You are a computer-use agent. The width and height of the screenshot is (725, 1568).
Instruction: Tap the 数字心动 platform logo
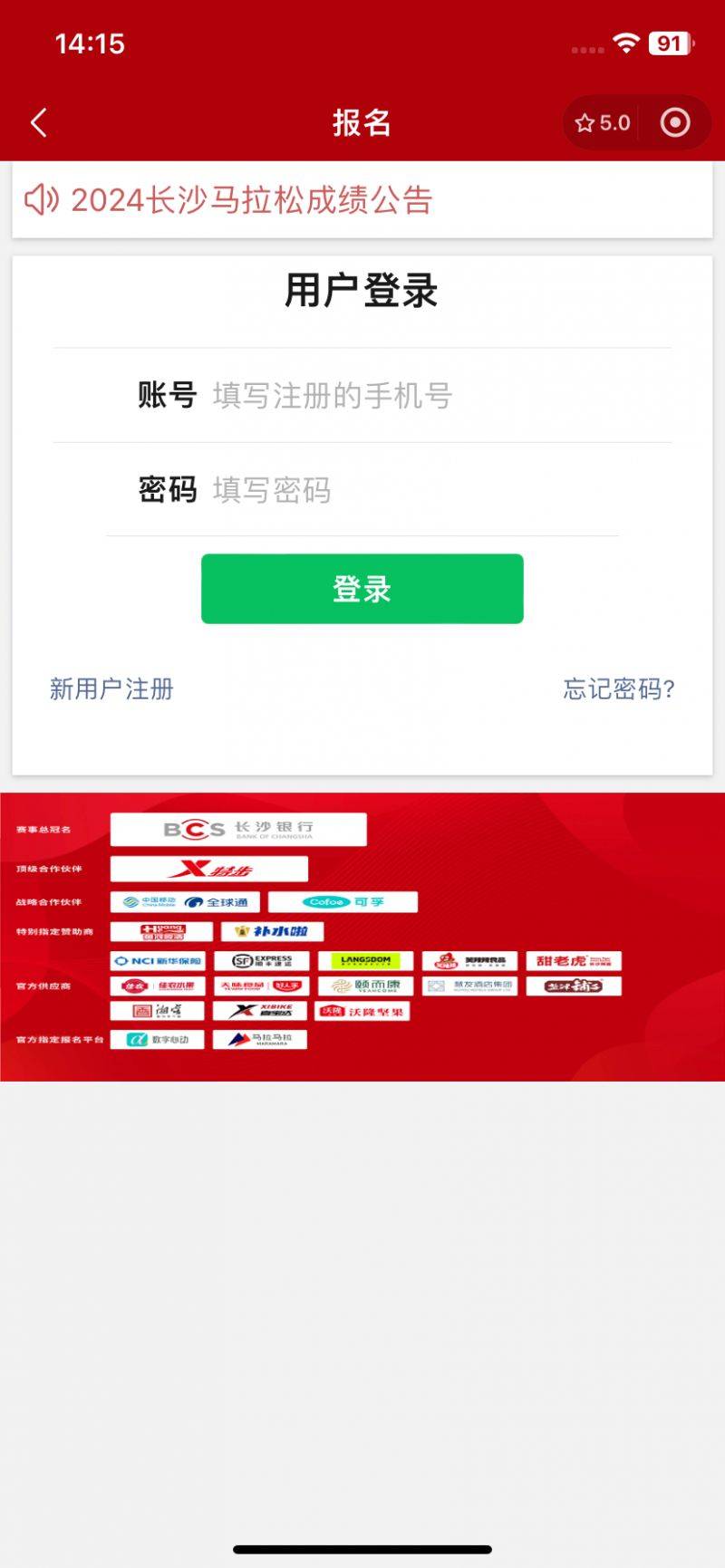pyautogui.click(x=159, y=1039)
